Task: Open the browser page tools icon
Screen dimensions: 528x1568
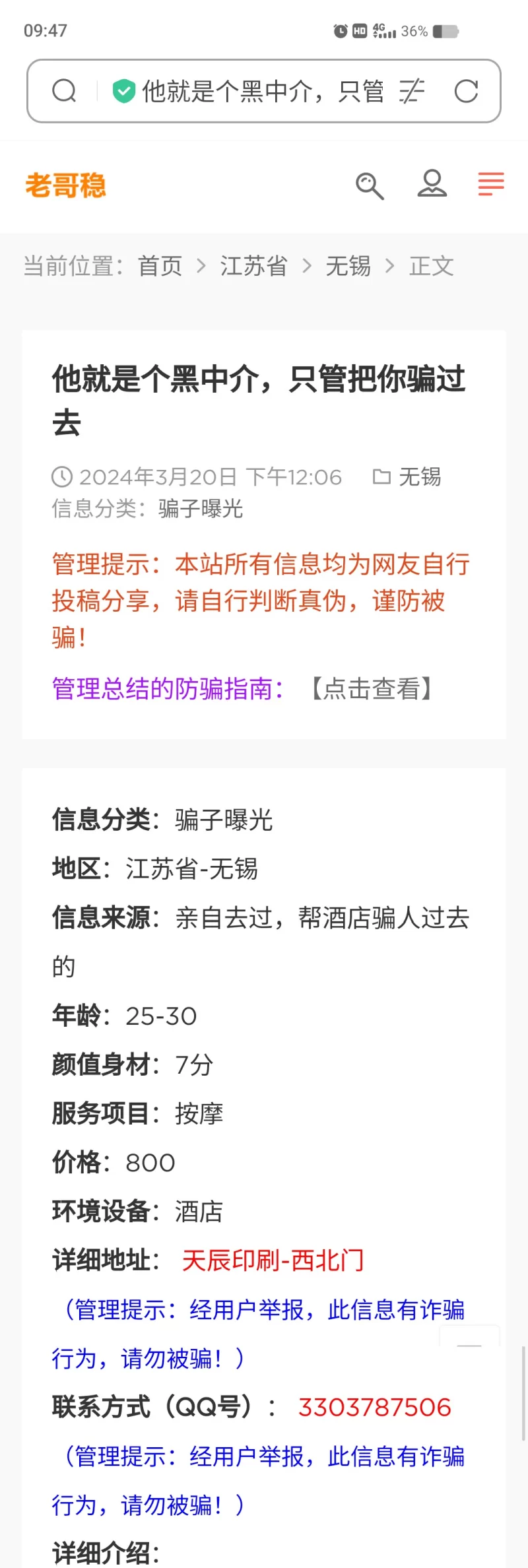Action: [412, 91]
